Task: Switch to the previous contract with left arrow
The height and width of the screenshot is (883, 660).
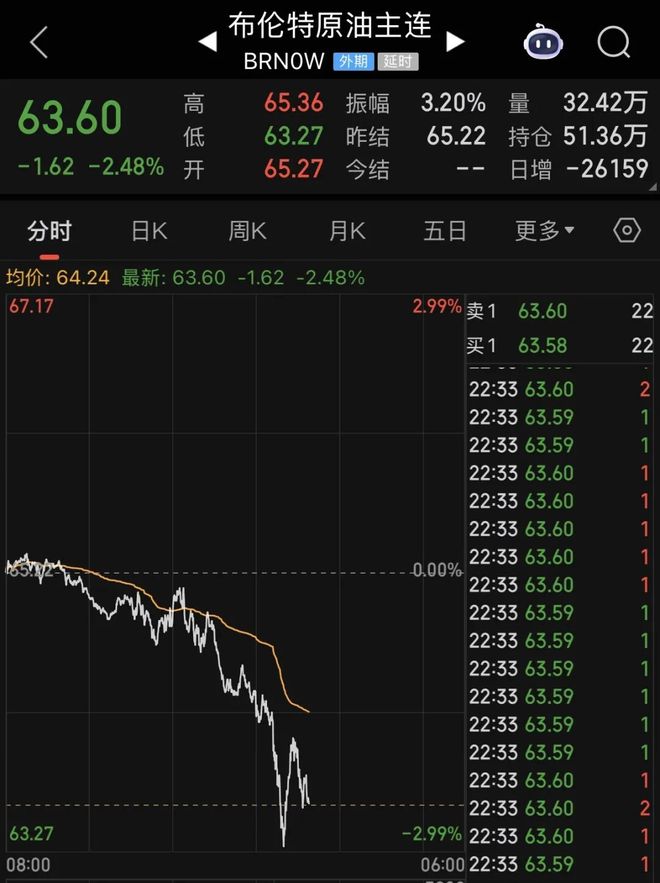Action: [x=207, y=42]
